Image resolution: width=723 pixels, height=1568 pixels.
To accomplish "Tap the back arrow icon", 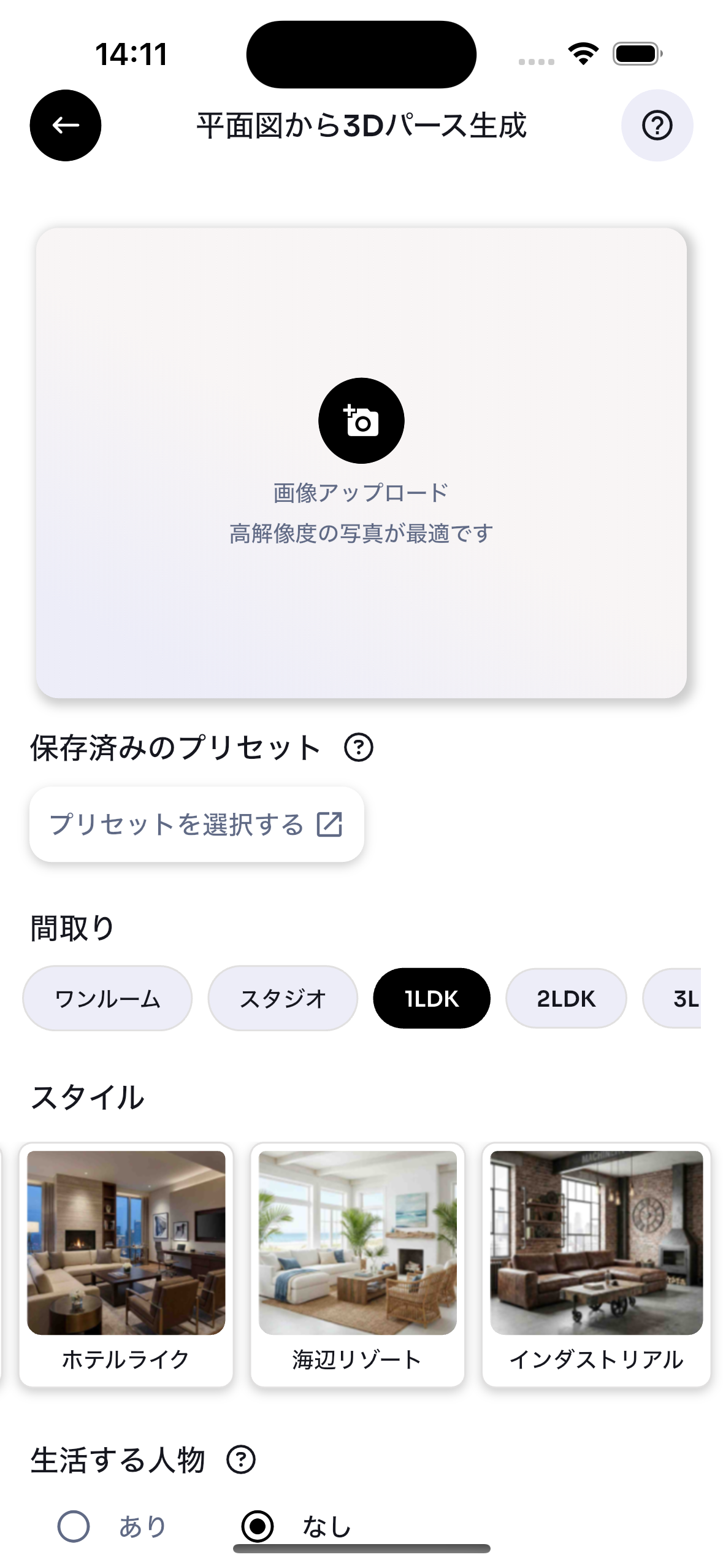I will 65,125.
